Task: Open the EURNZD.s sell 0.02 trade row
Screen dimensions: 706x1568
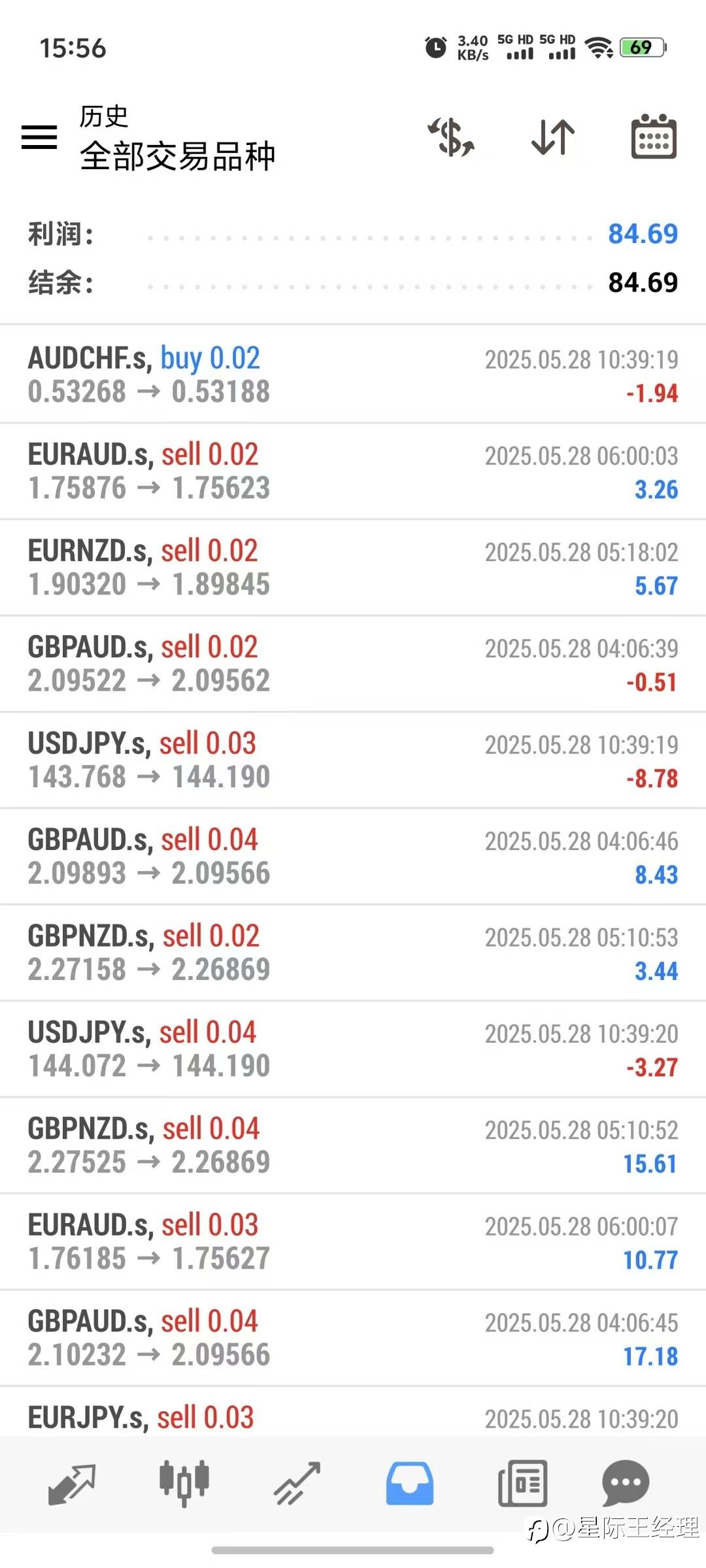Action: (353, 567)
